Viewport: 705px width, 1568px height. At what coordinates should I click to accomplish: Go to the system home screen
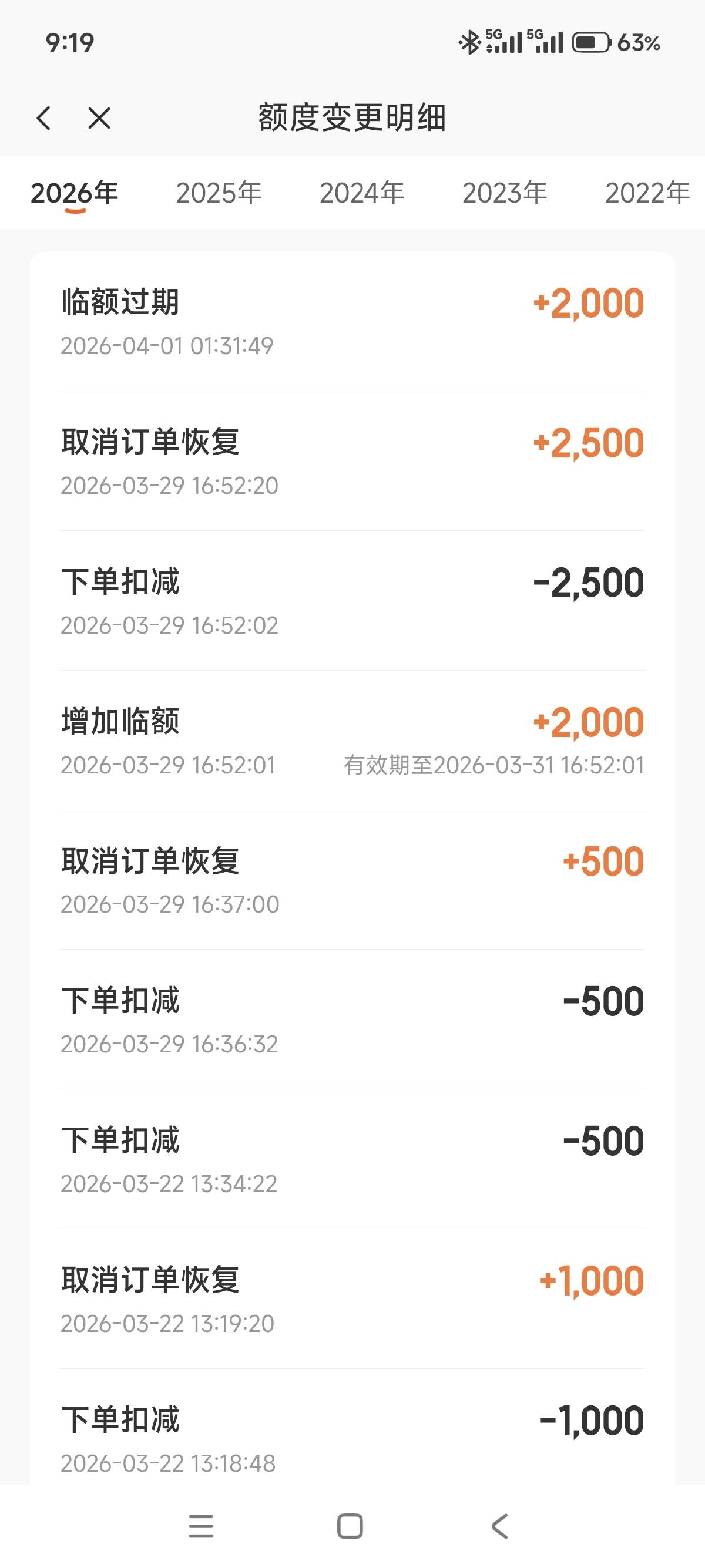coord(350,1526)
